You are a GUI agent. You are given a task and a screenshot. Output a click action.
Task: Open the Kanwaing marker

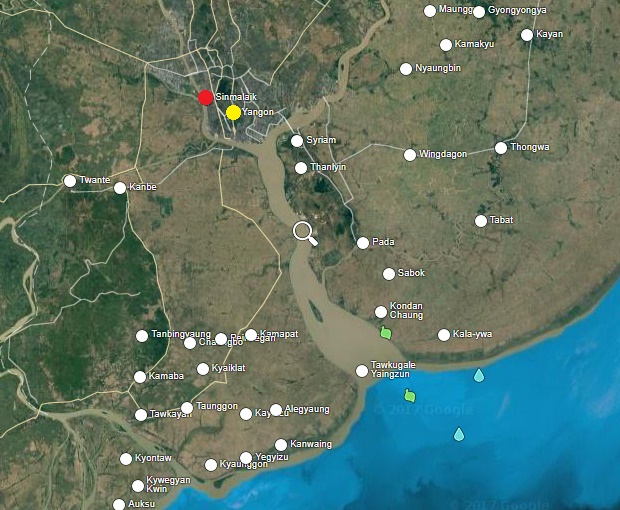281,445
